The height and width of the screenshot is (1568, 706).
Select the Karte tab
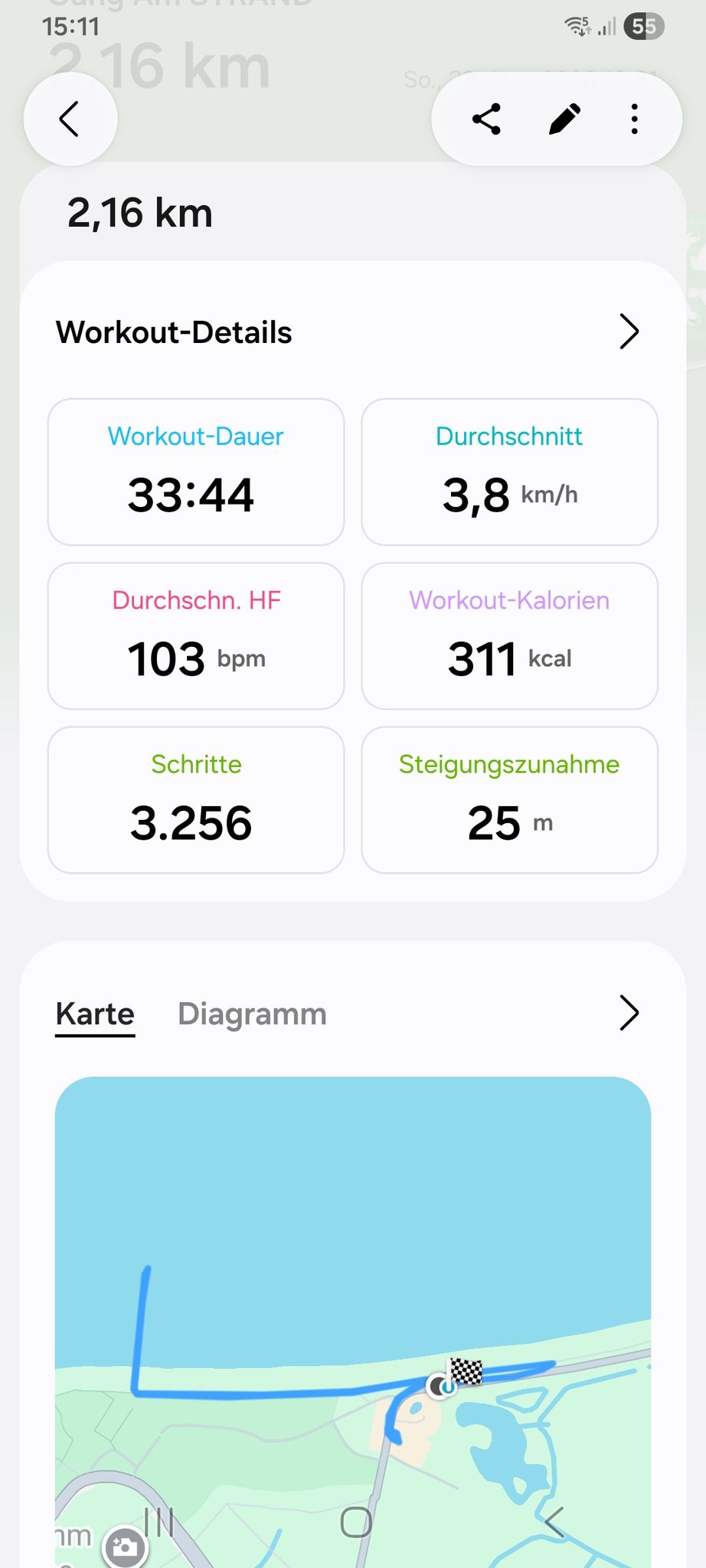click(95, 1013)
